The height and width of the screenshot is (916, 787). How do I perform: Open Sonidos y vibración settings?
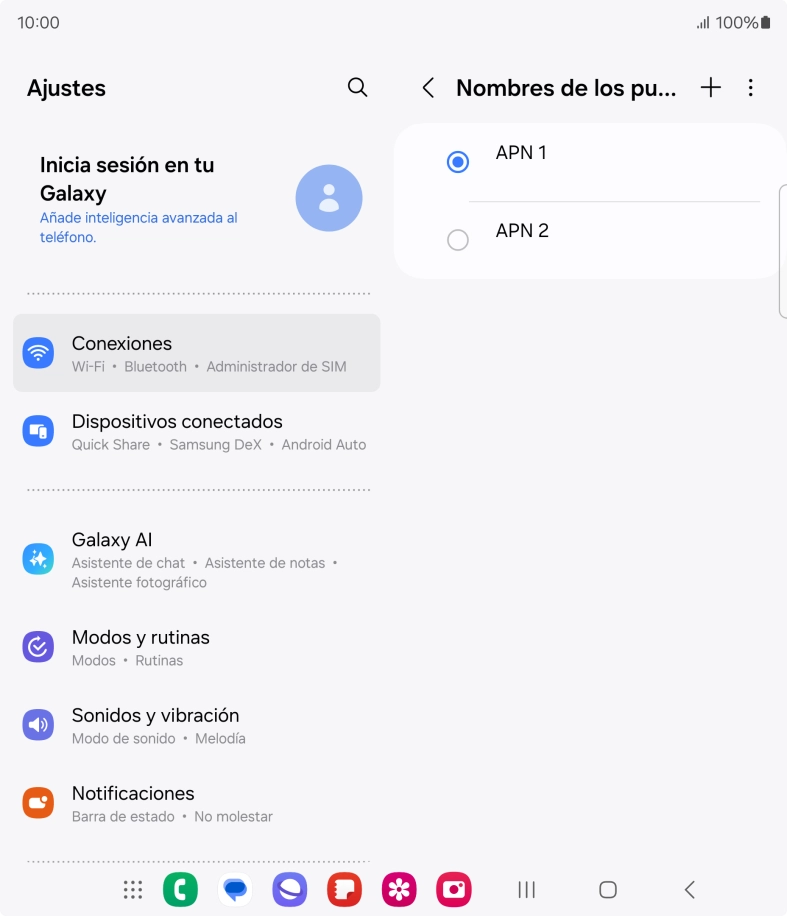tap(196, 725)
